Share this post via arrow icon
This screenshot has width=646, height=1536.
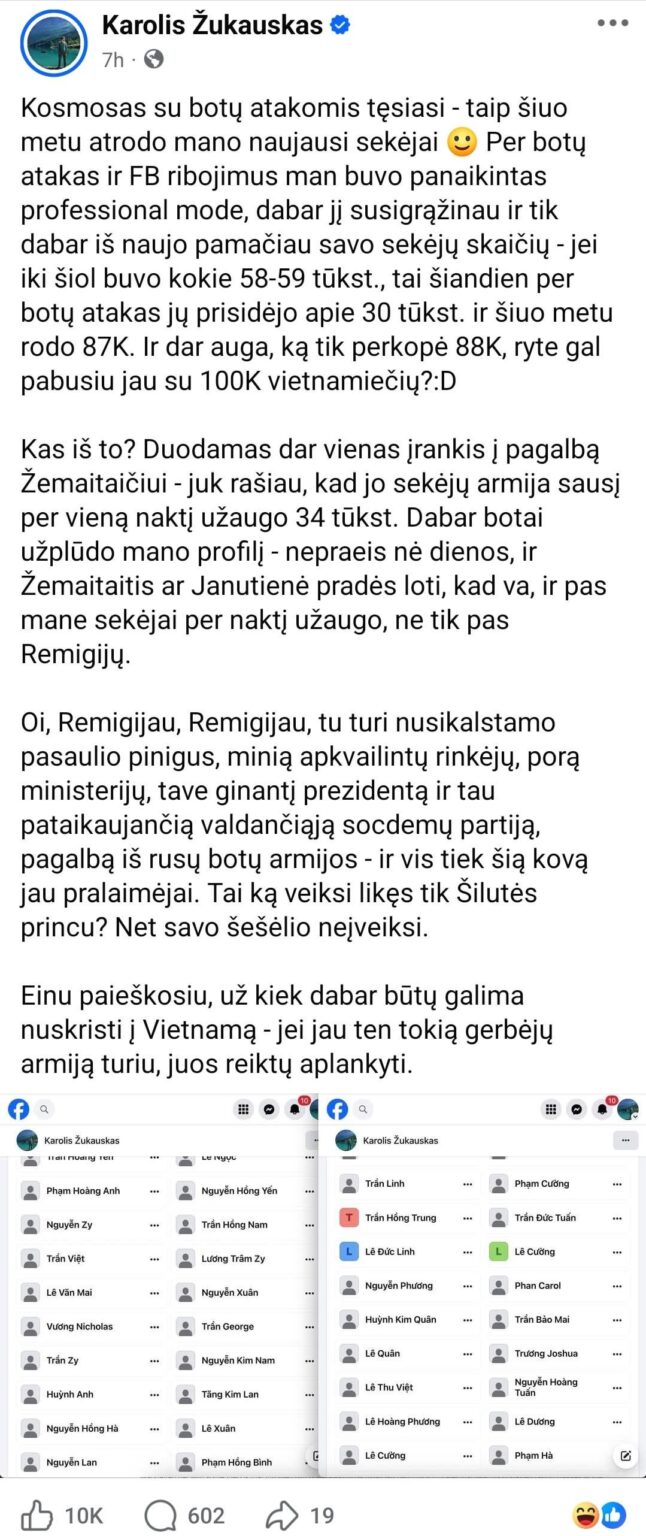[282, 1515]
